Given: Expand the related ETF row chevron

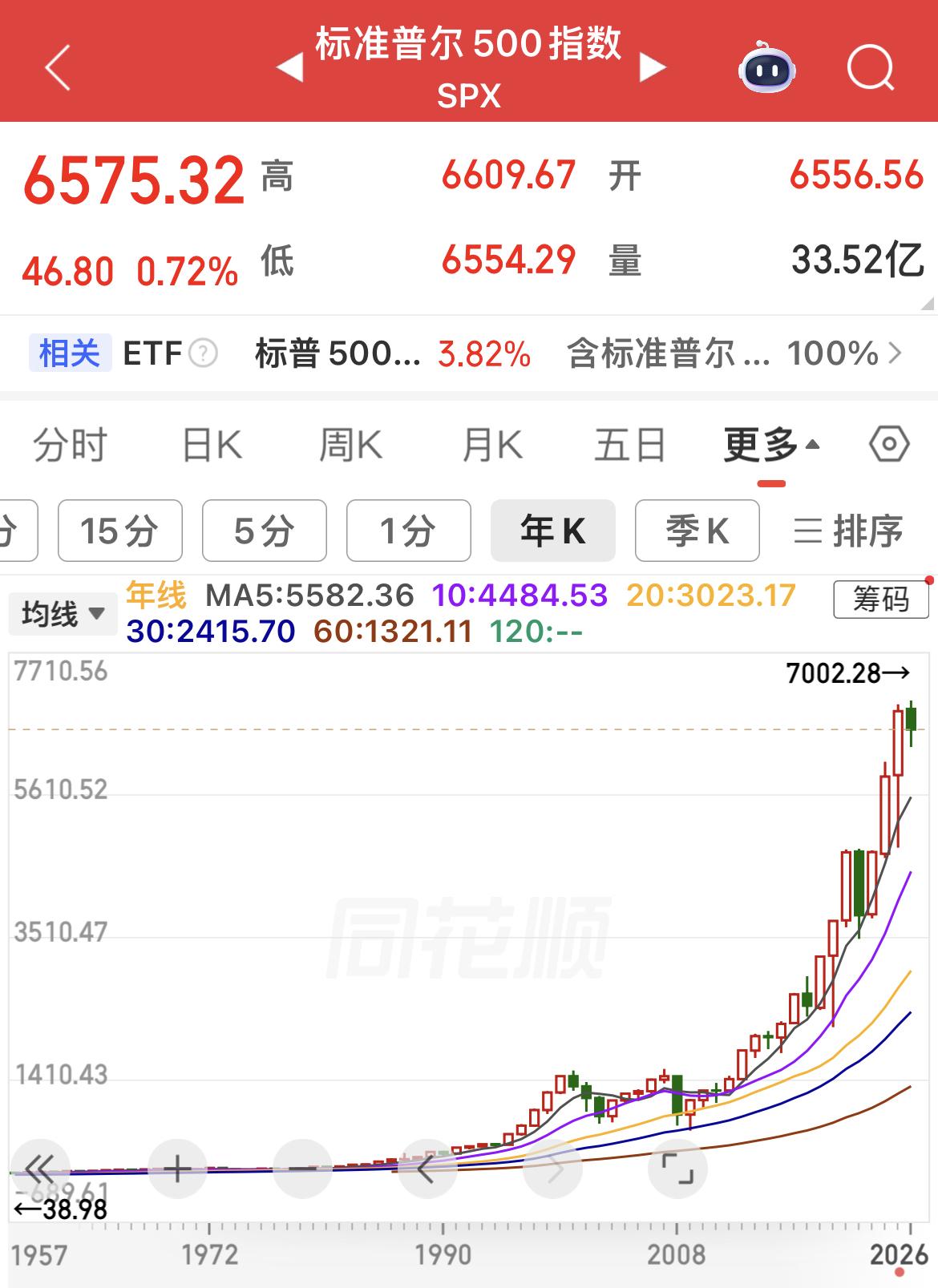Looking at the screenshot, I should [x=898, y=353].
